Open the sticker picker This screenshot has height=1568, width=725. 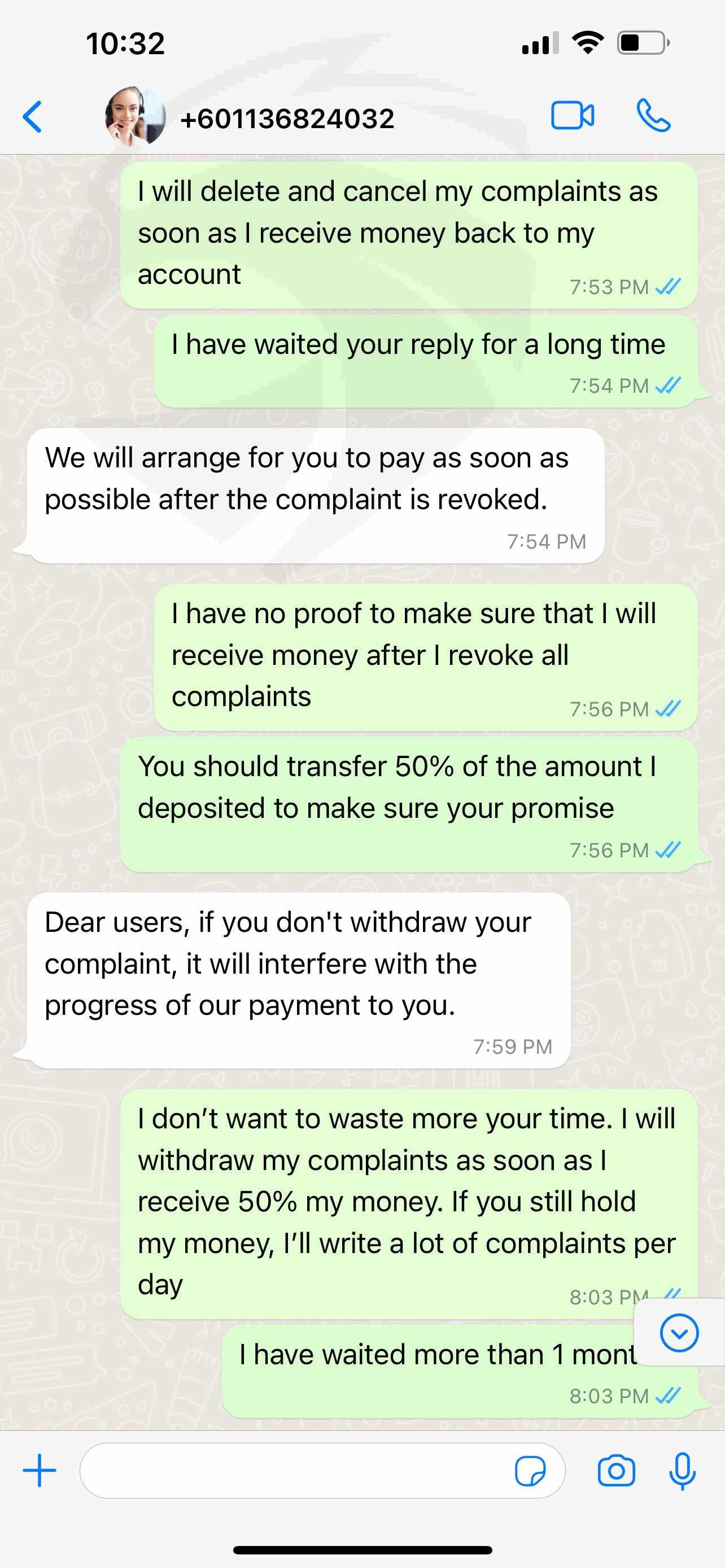coord(530,1471)
